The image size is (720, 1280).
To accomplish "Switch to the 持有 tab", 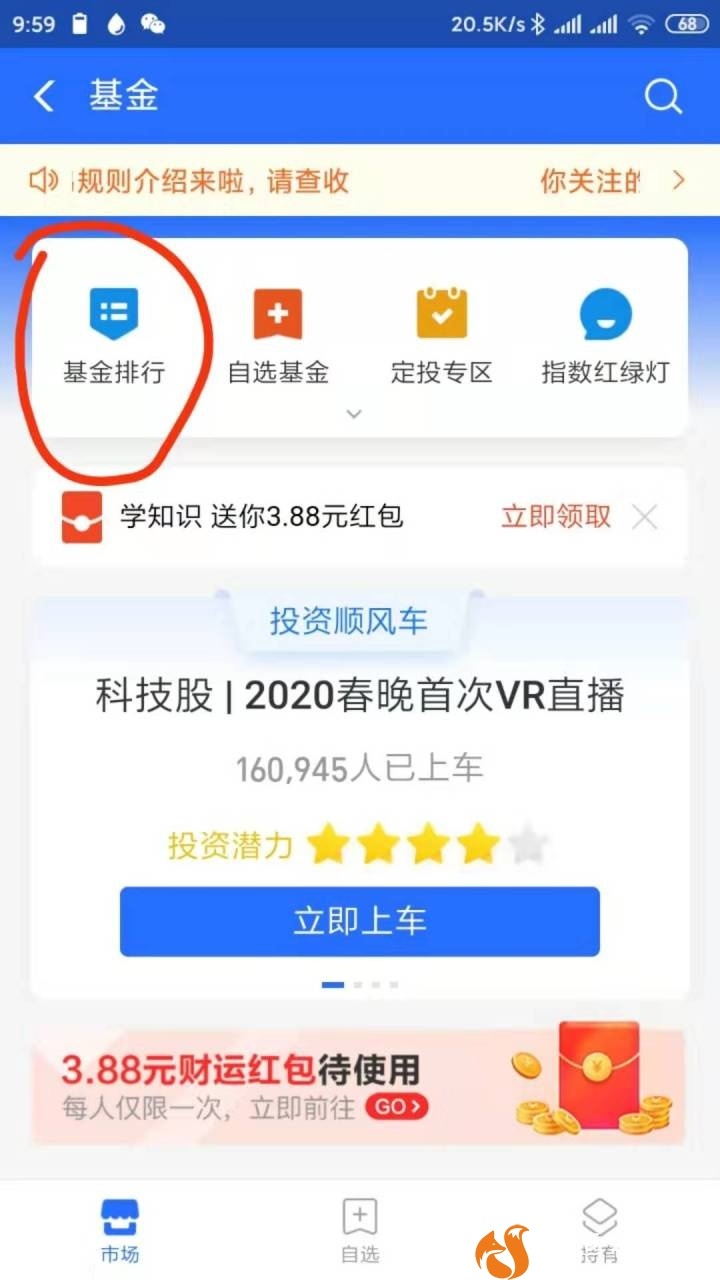I will click(599, 1230).
